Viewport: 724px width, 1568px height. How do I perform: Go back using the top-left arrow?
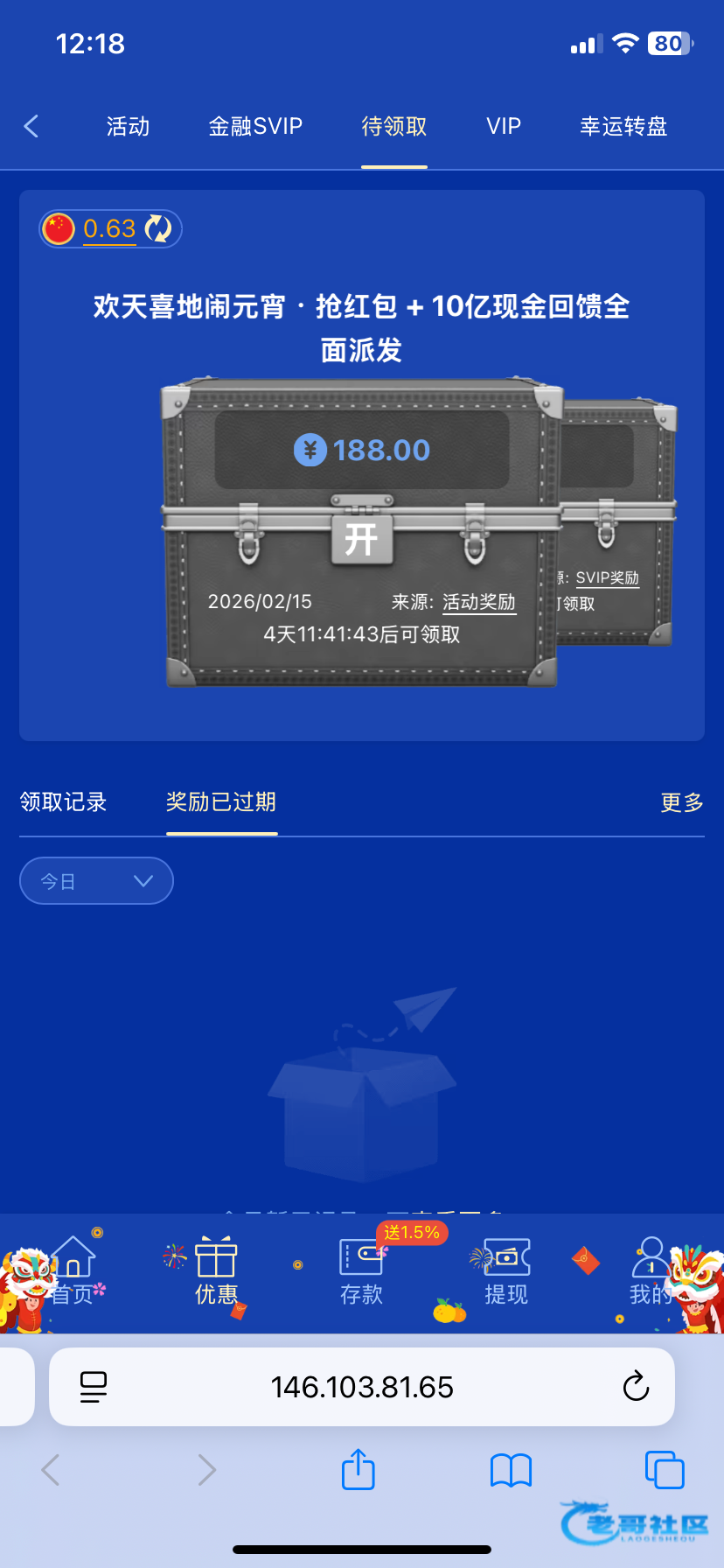pos(31,127)
